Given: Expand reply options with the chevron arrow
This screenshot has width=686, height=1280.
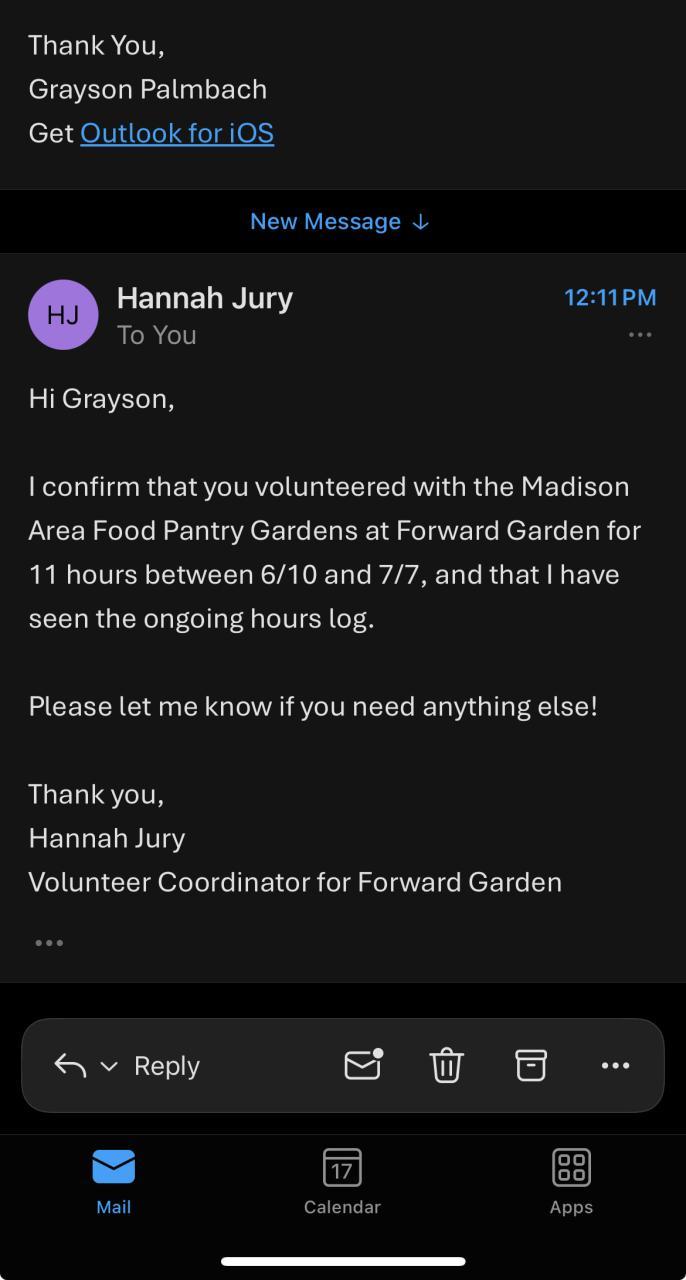Looking at the screenshot, I should [x=109, y=1067].
